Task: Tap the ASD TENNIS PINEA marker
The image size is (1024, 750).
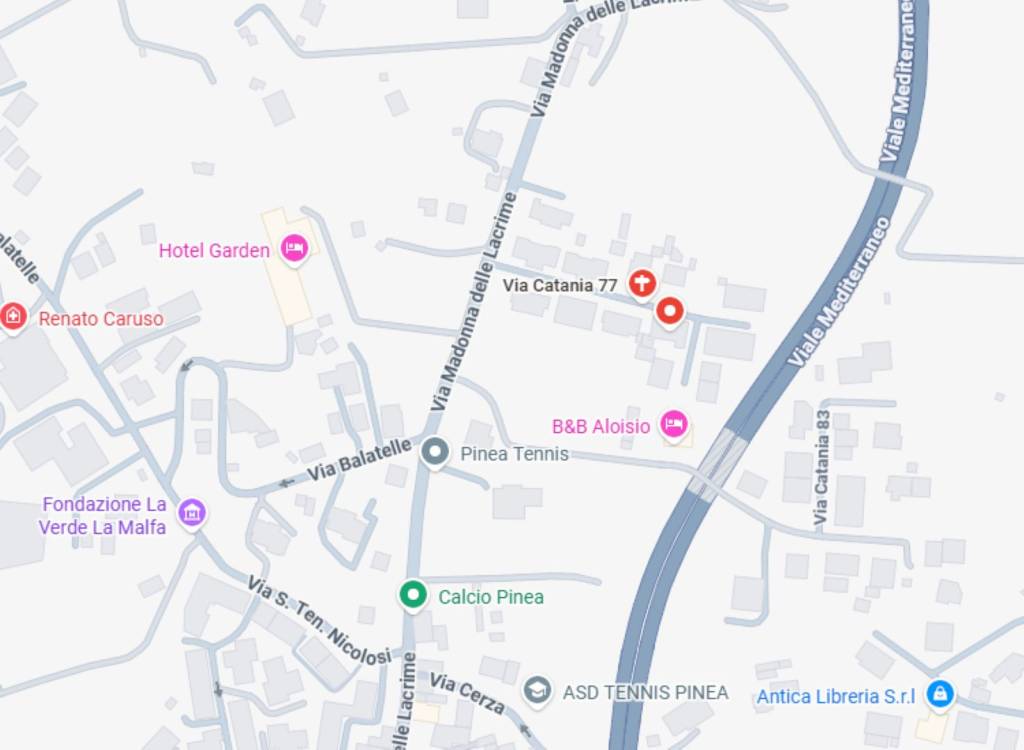Action: (x=538, y=691)
